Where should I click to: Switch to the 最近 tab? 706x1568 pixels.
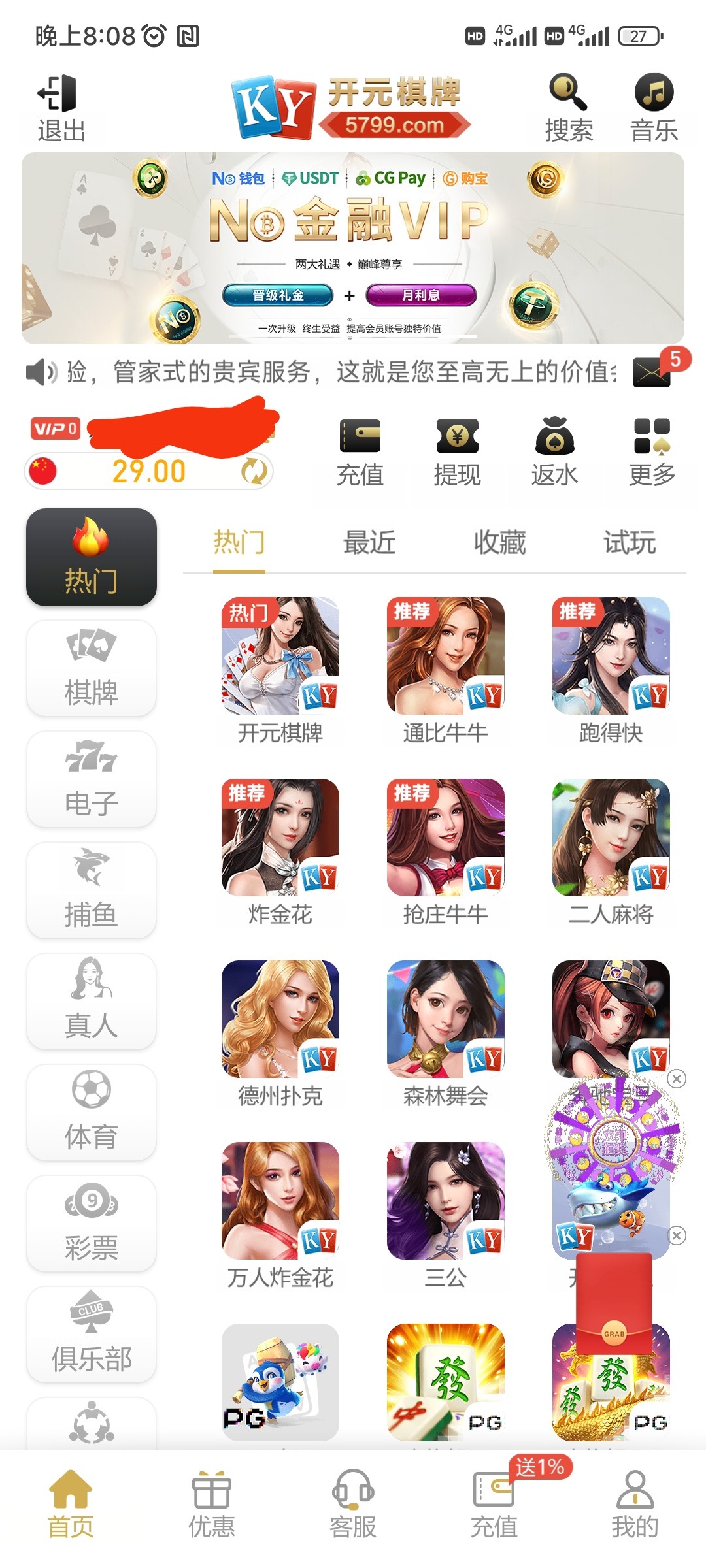coord(369,542)
